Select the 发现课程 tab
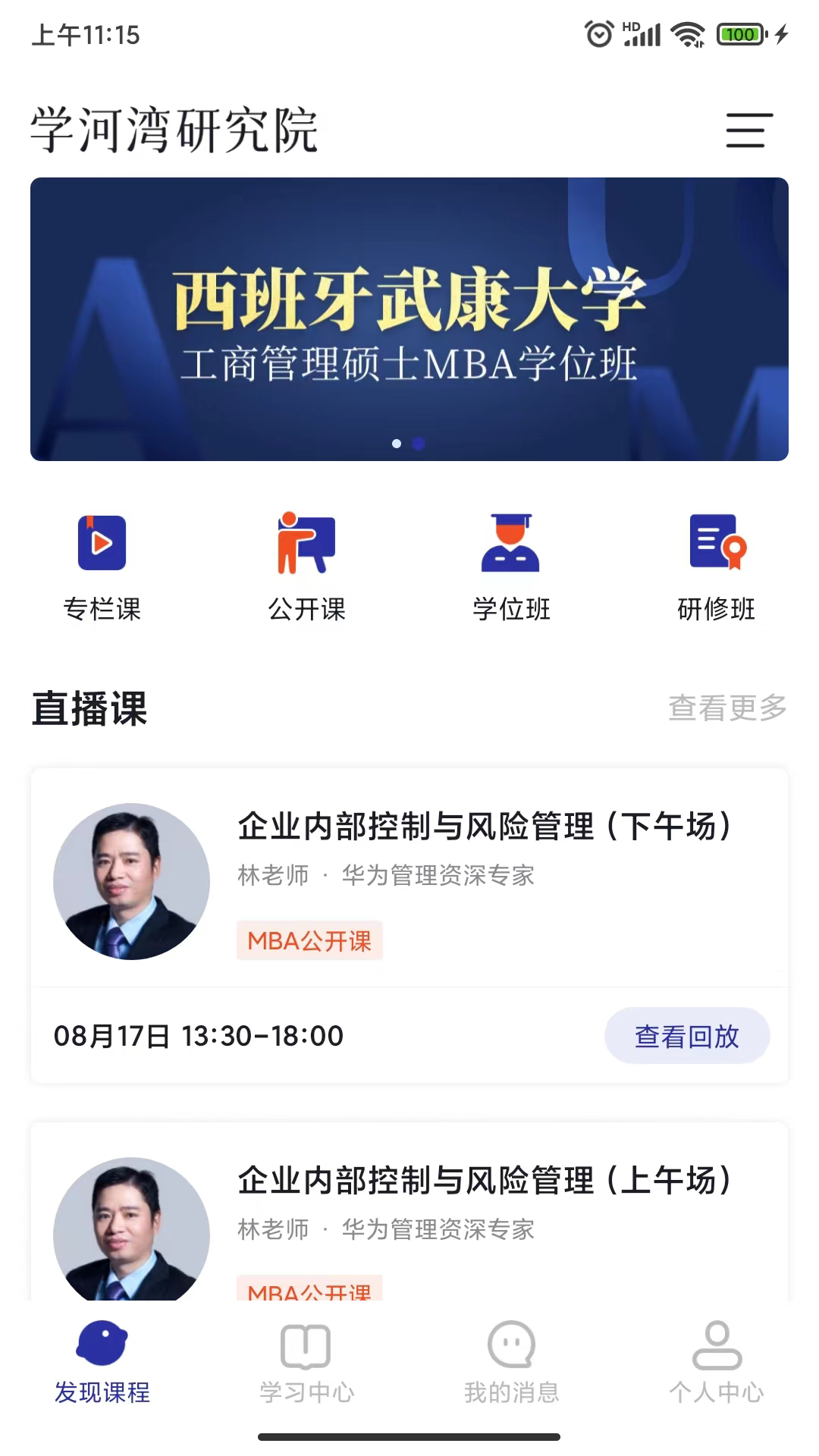Viewport: 819px width, 1456px height. point(102,1362)
